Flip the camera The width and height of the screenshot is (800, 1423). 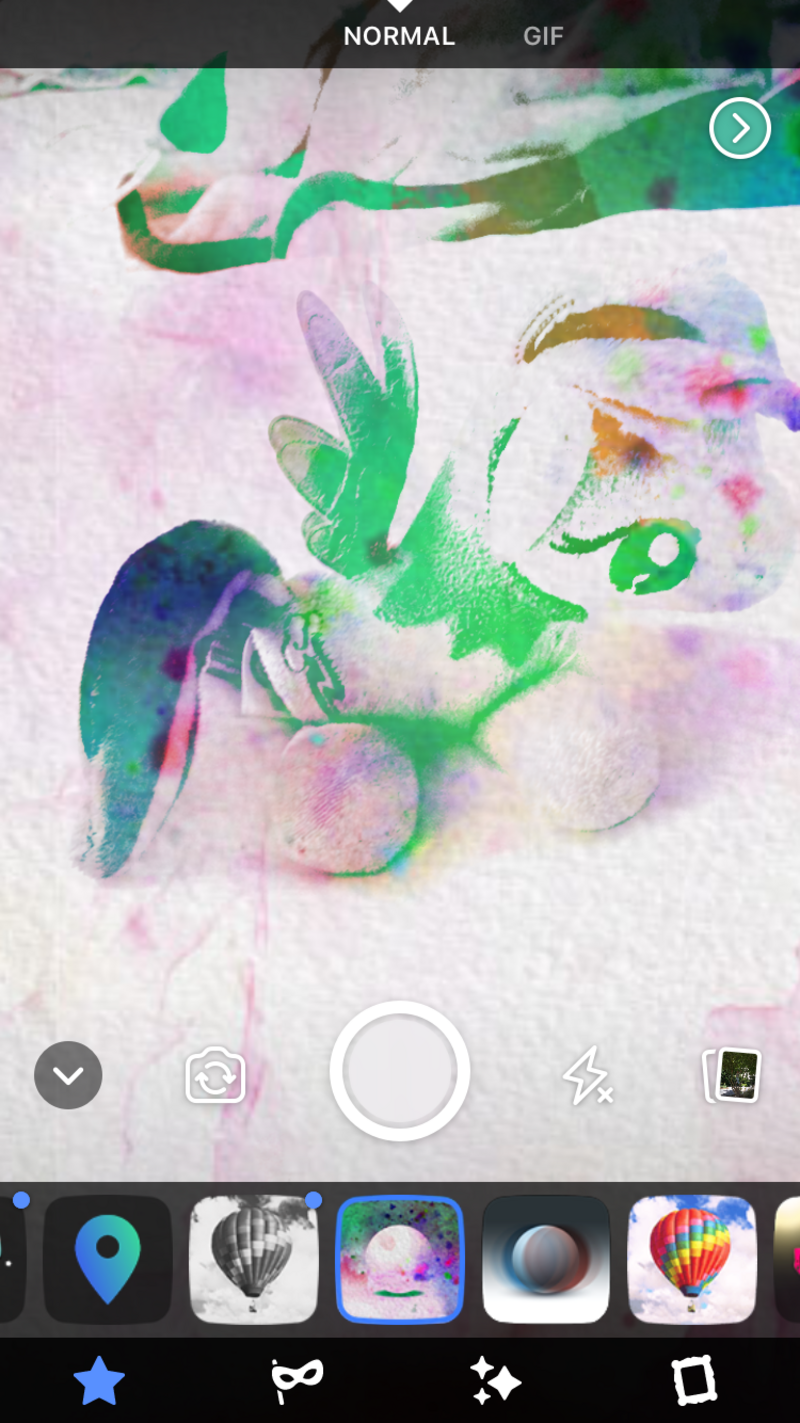click(216, 1076)
